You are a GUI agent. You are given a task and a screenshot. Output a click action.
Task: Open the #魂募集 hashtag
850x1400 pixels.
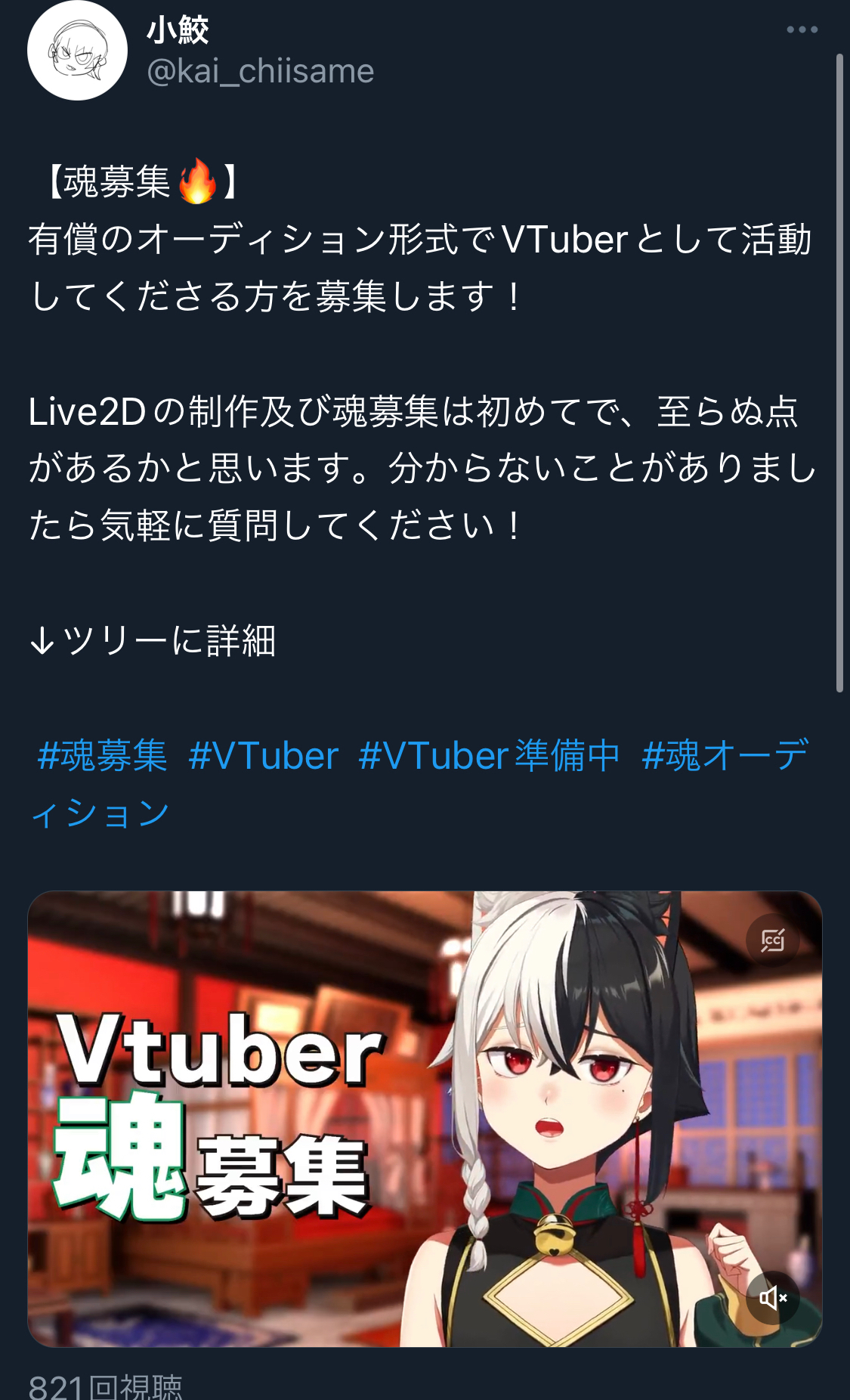102,755
